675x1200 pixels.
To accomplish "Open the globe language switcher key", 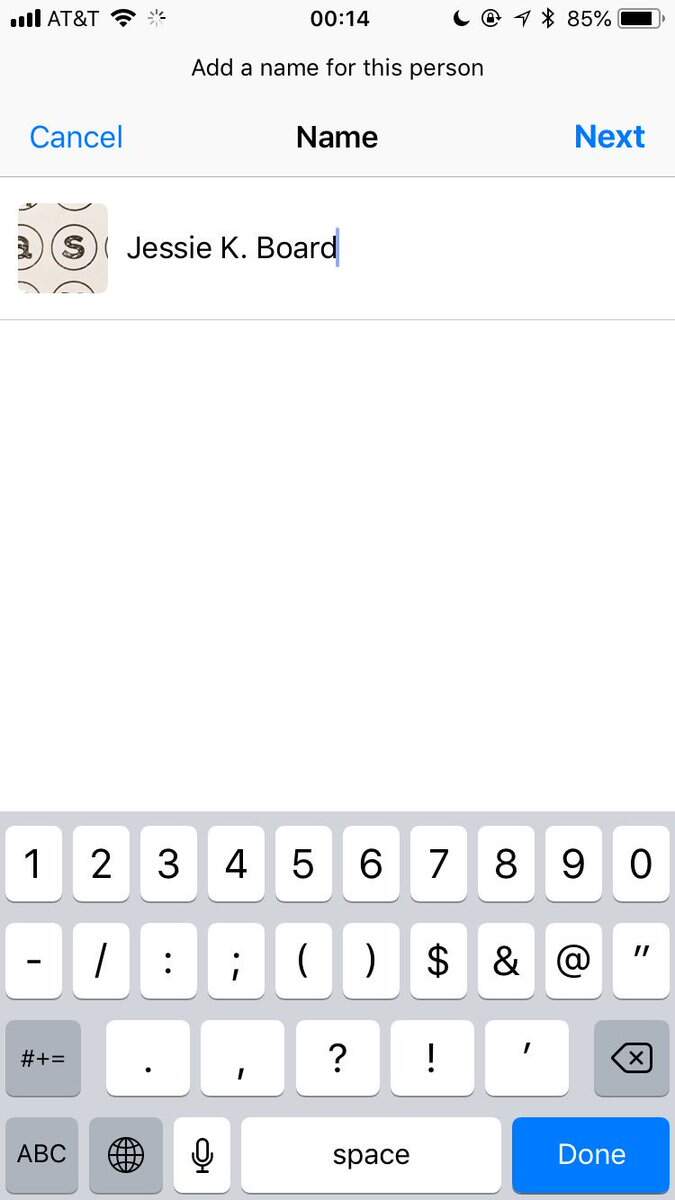I will coord(126,1155).
